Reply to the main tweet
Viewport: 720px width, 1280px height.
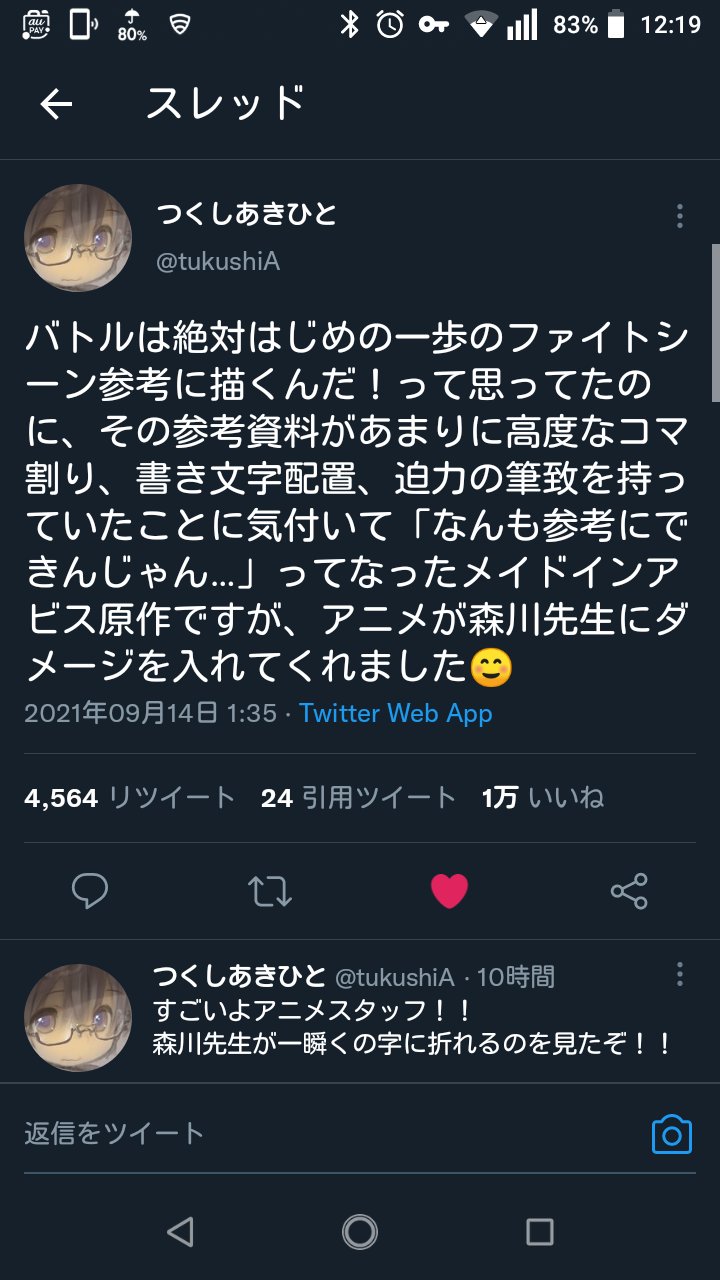click(90, 890)
